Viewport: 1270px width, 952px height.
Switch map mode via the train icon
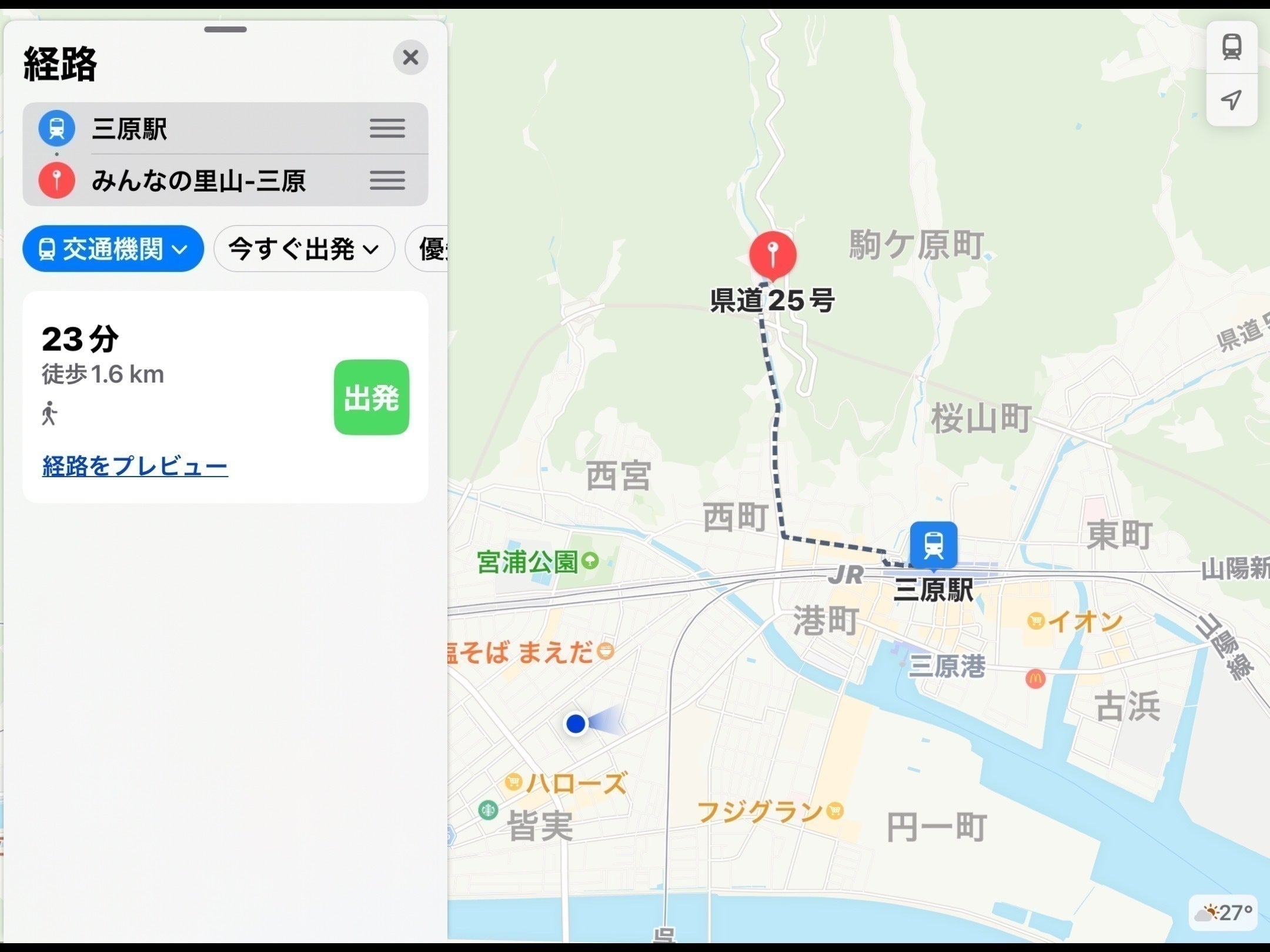coord(1231,47)
